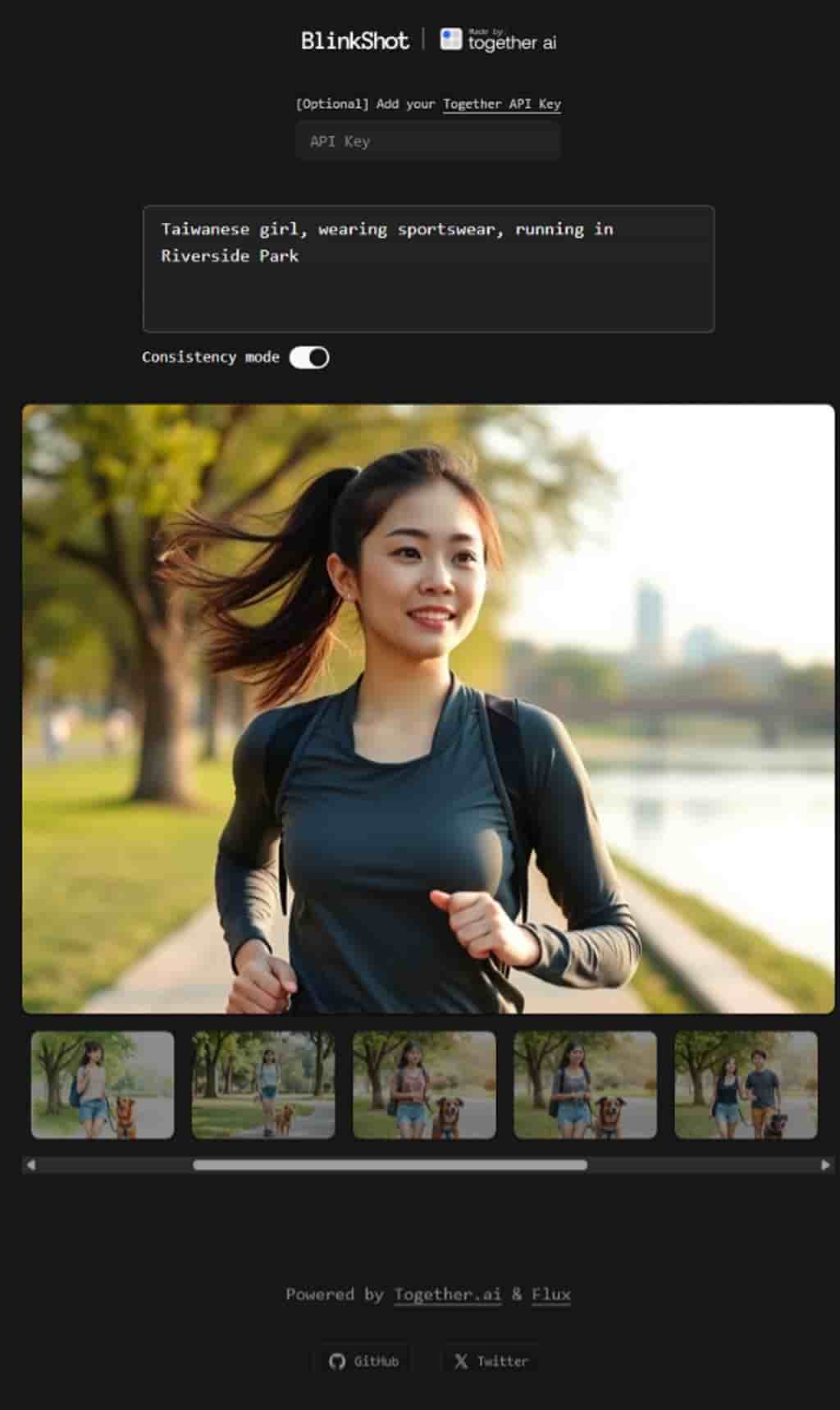Select the third thumbnail with floral top girl
This screenshot has height=1410, width=840.
tap(424, 1084)
